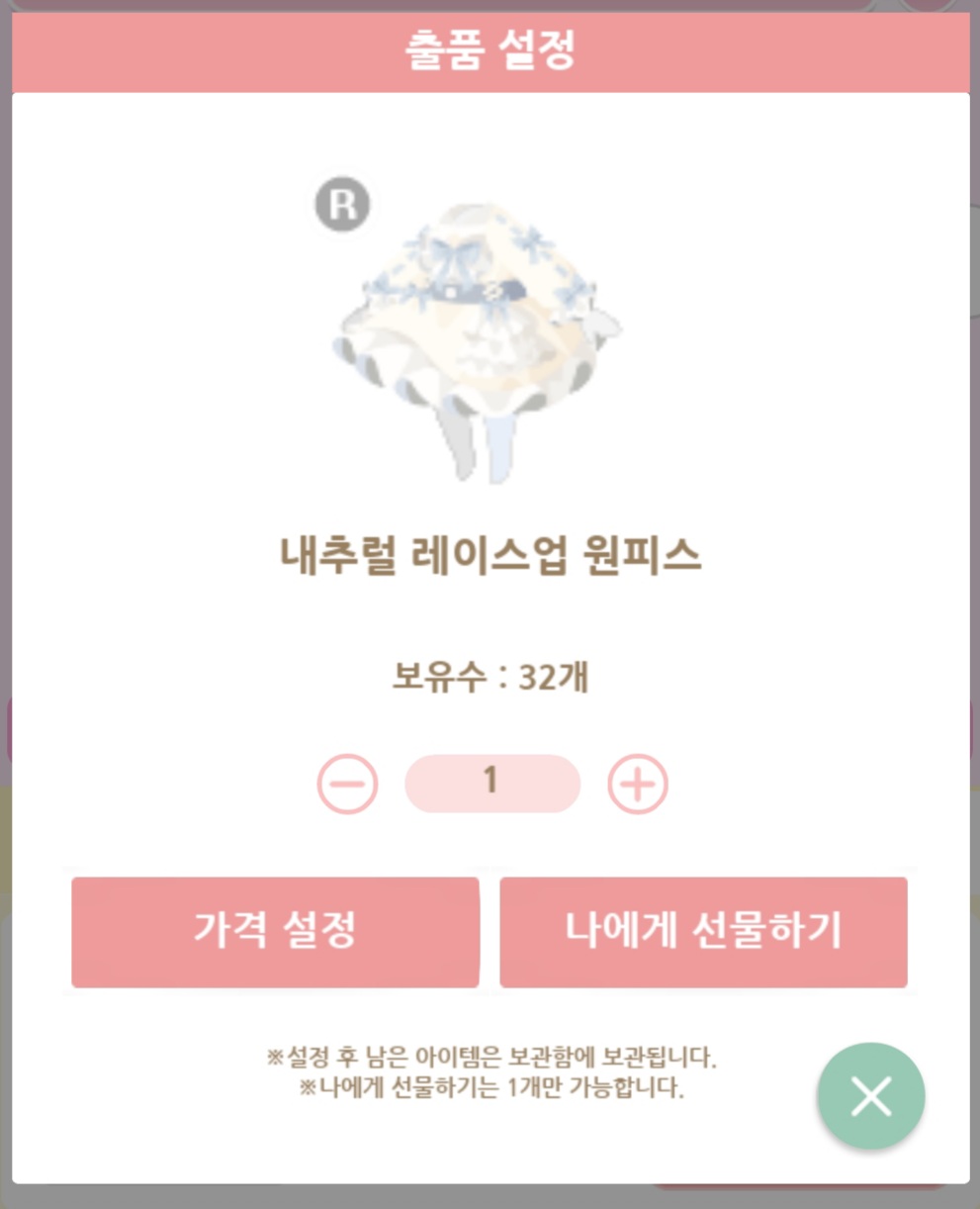Tap the quantity field showing 1

(491, 784)
